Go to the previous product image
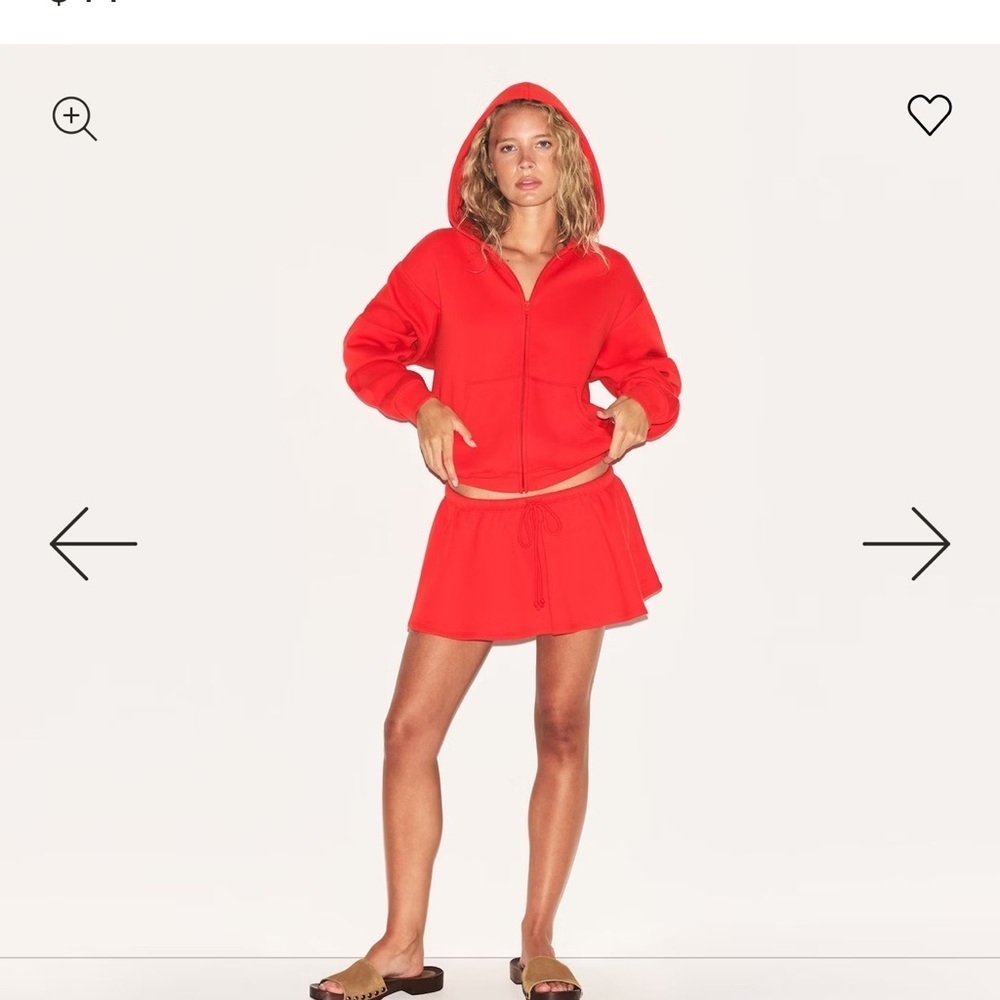This screenshot has height=1000, width=1000. click(93, 543)
